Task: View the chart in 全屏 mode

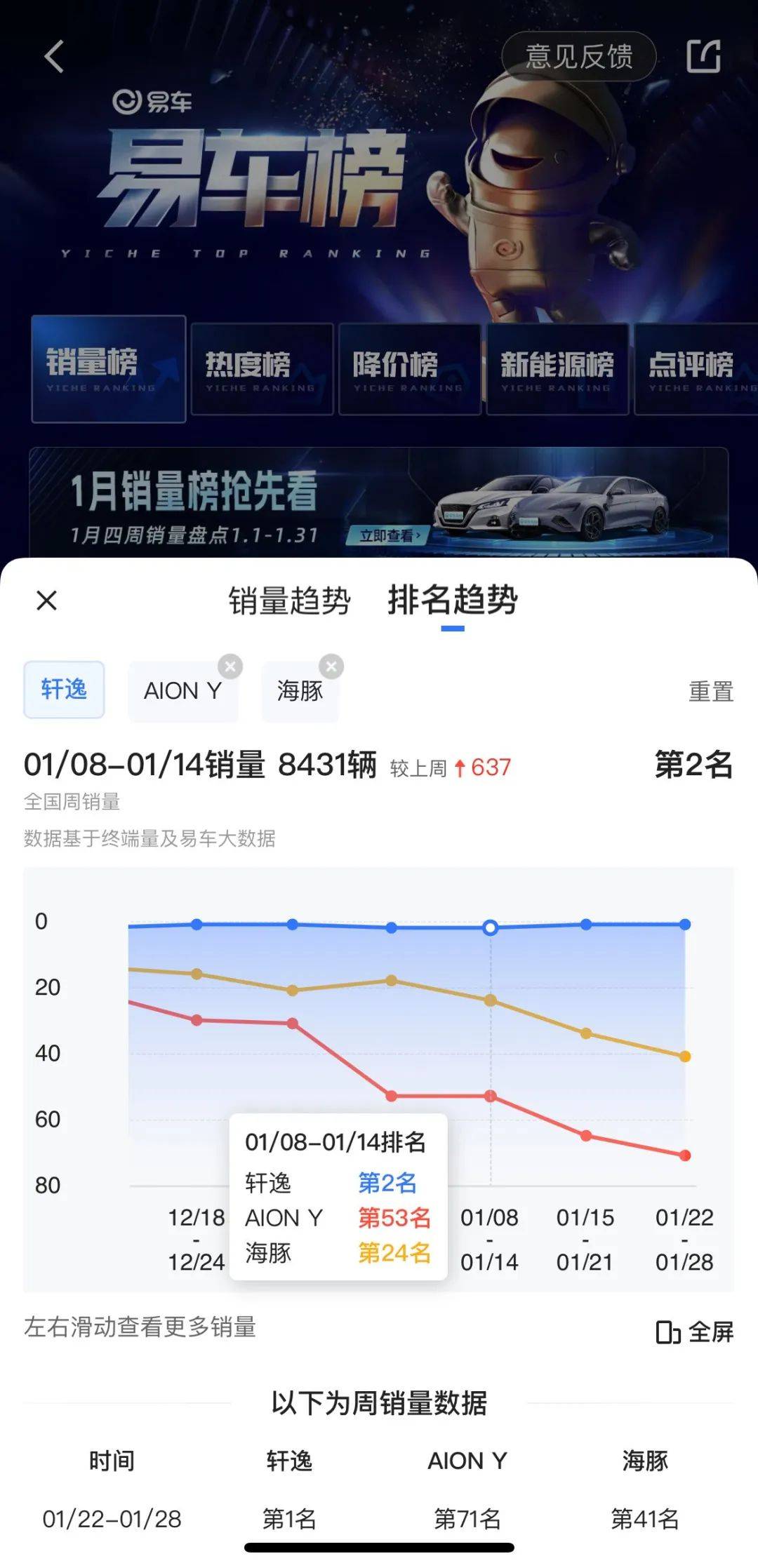Action: (x=694, y=1332)
